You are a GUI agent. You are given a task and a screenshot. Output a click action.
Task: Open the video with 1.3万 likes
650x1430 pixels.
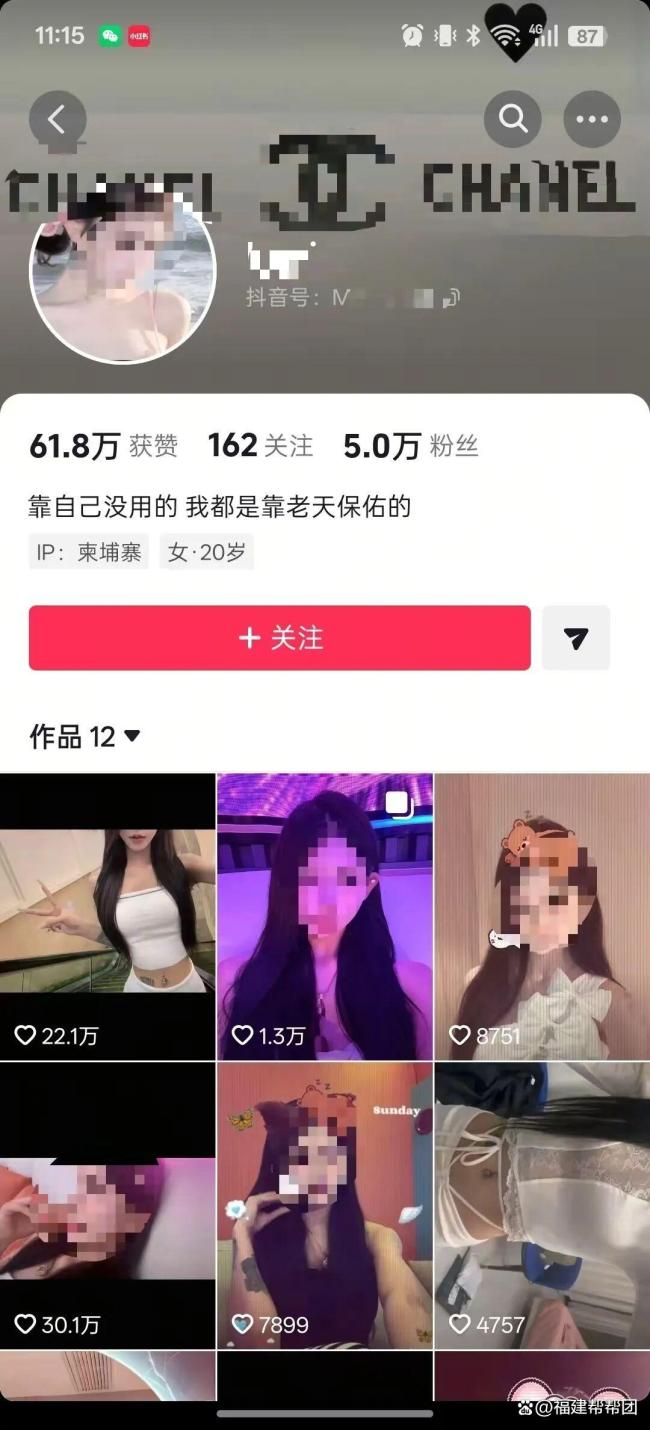(x=325, y=915)
